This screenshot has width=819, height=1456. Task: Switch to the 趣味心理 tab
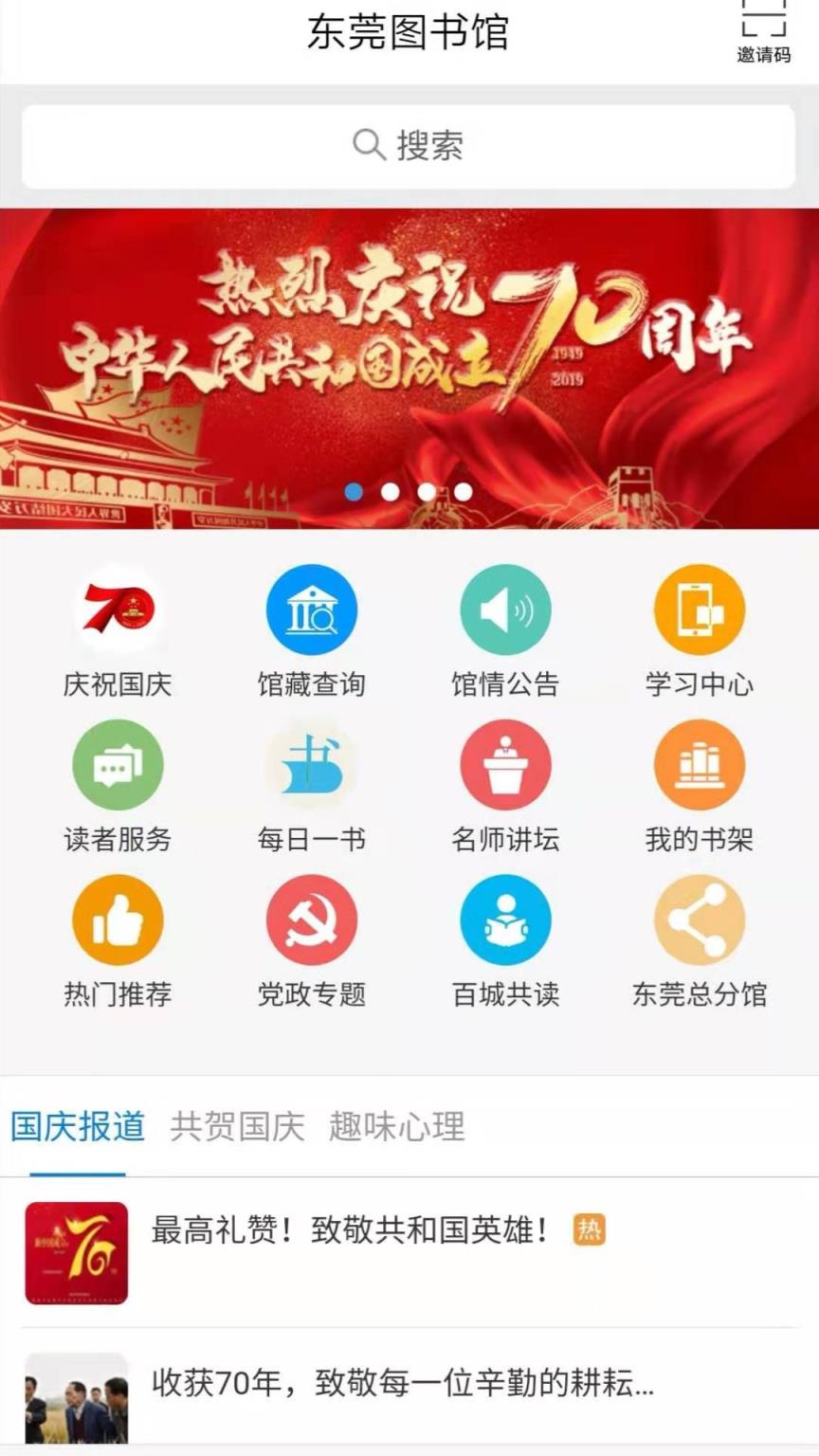[x=394, y=1127]
